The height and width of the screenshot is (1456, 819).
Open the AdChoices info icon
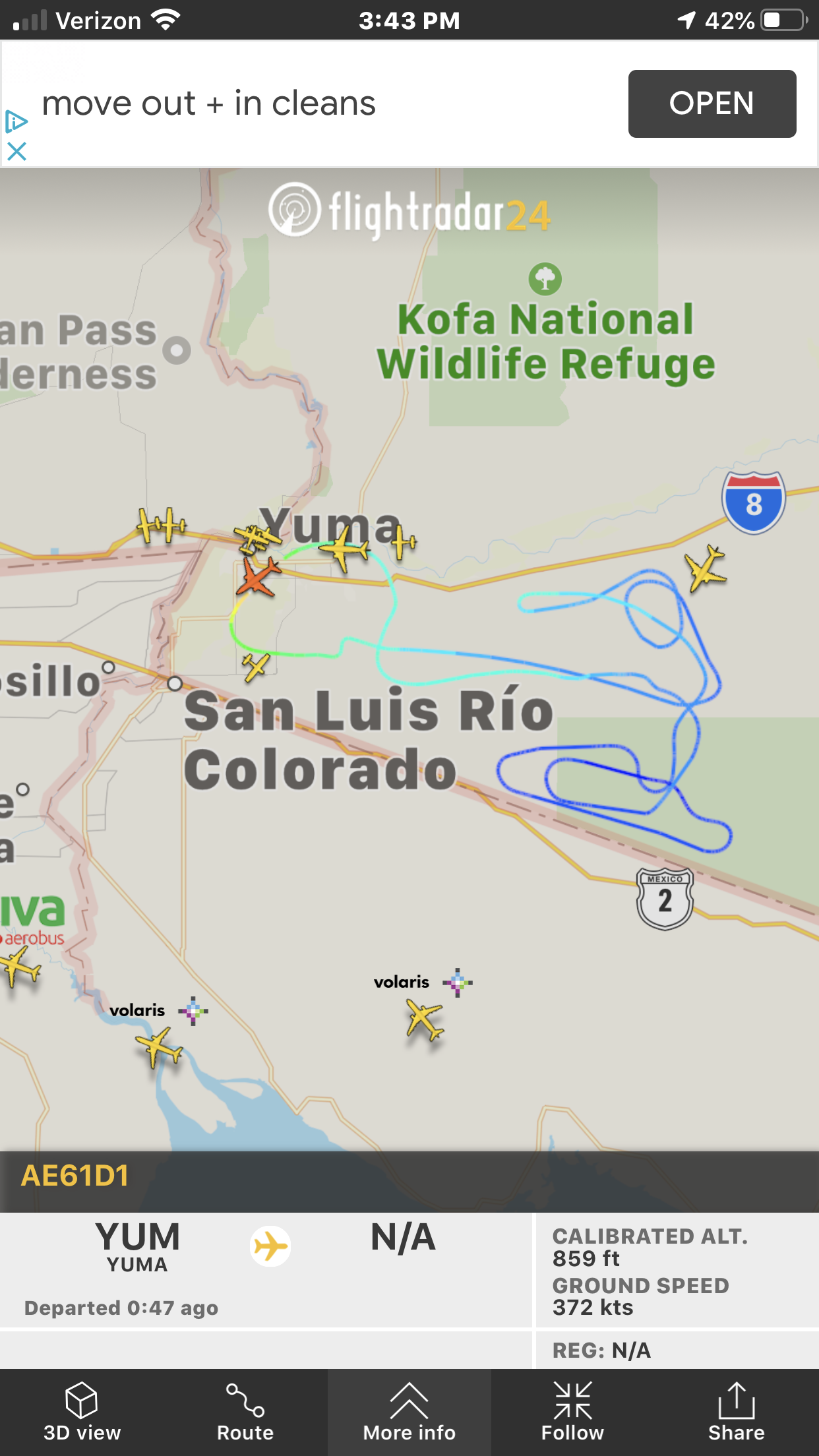(16, 121)
